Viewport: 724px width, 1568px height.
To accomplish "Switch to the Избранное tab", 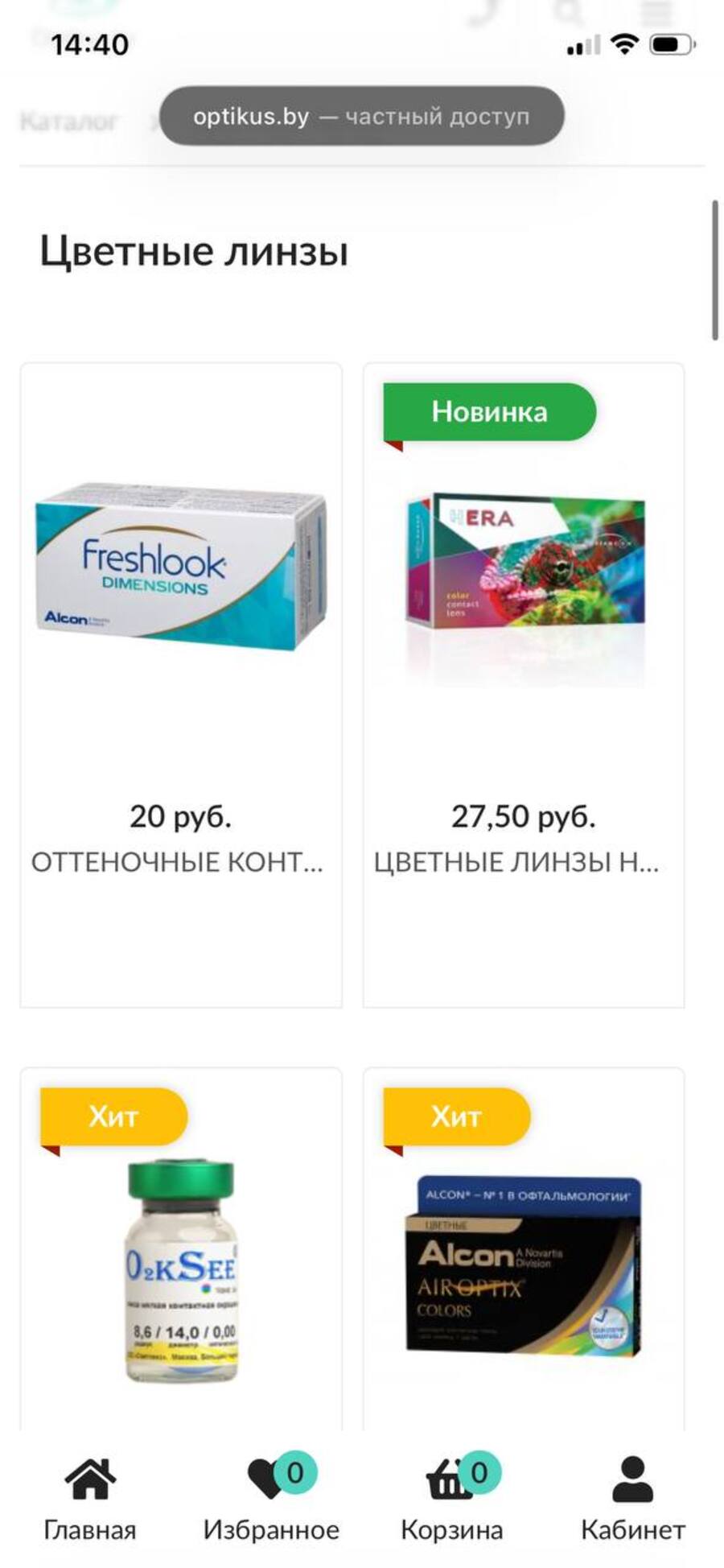I will tap(271, 1499).
